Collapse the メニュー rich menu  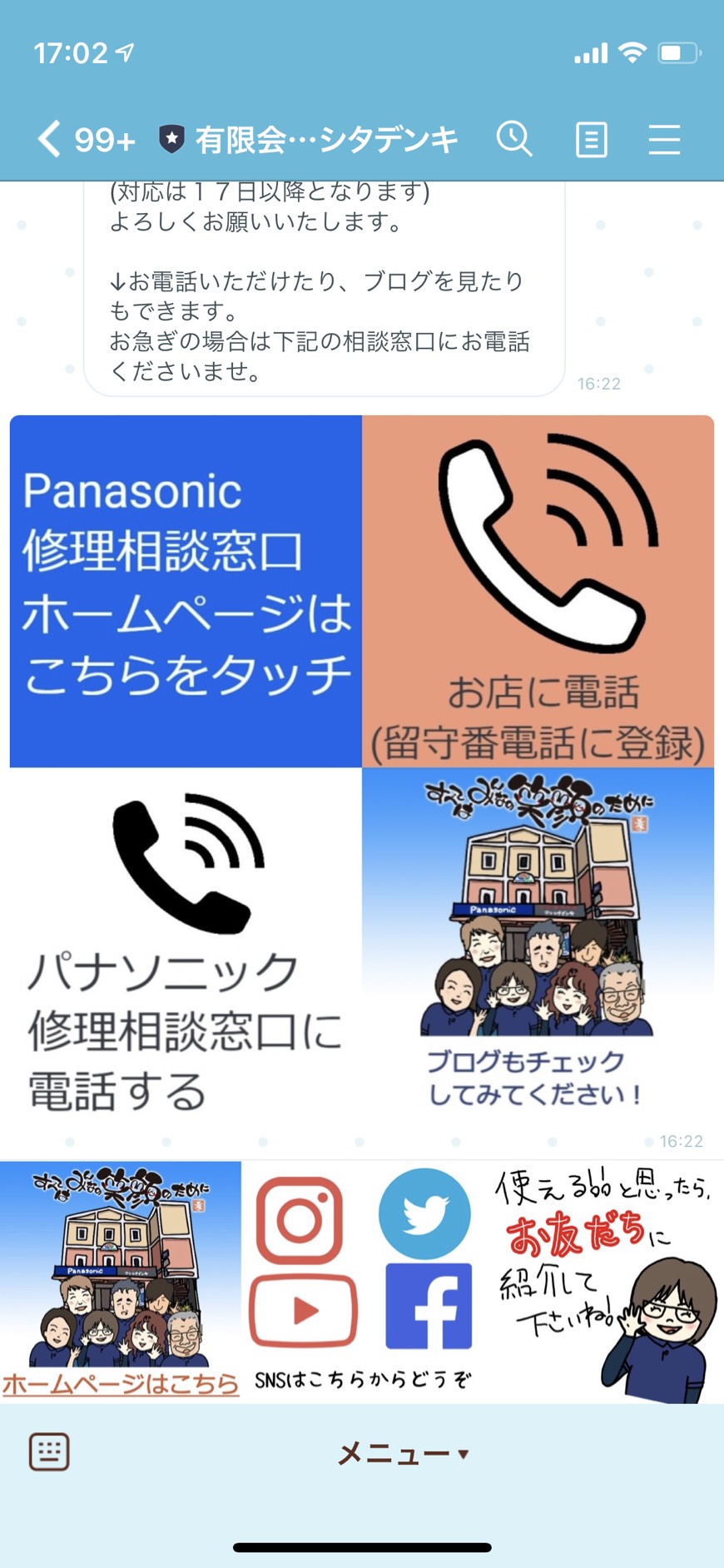(404, 1453)
